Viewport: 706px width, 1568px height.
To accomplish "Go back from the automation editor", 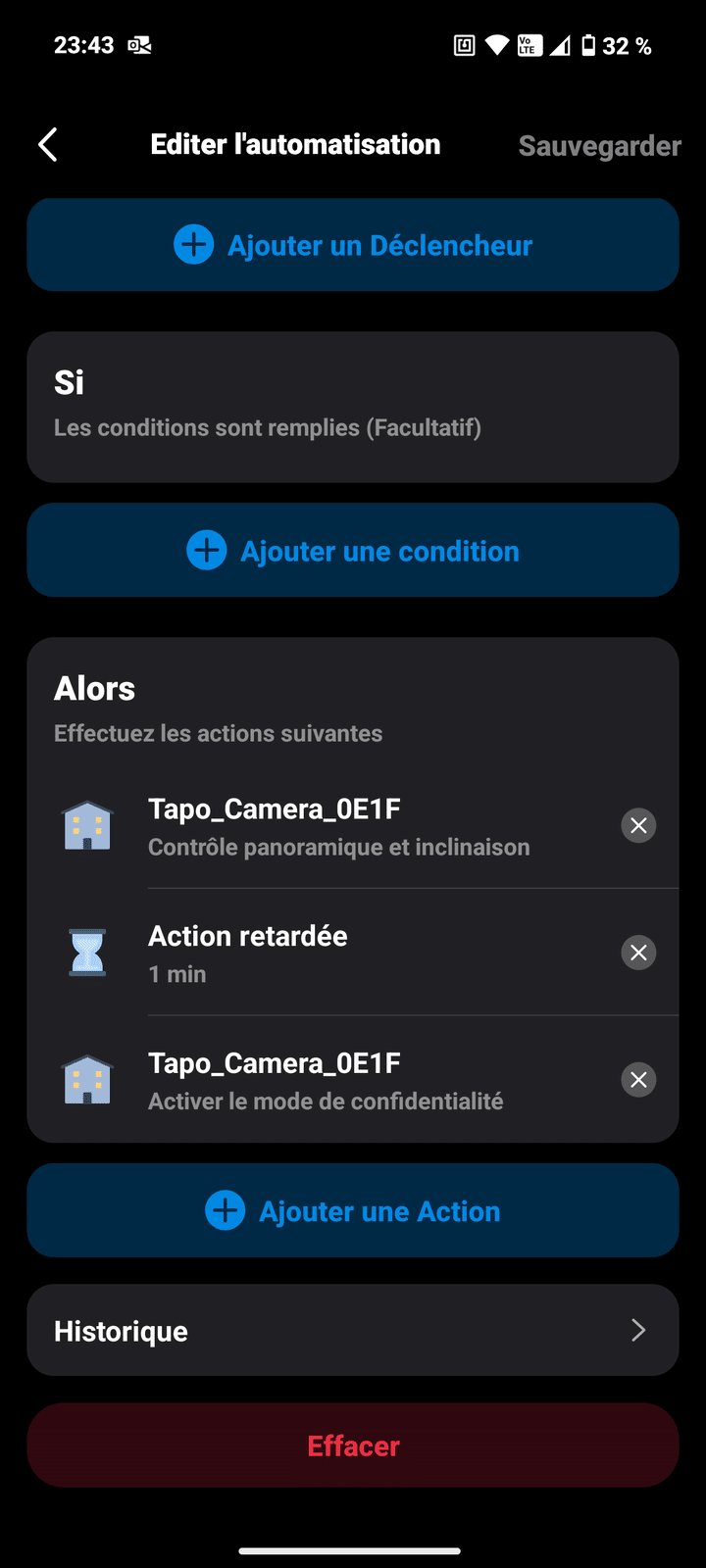I will tap(47, 145).
